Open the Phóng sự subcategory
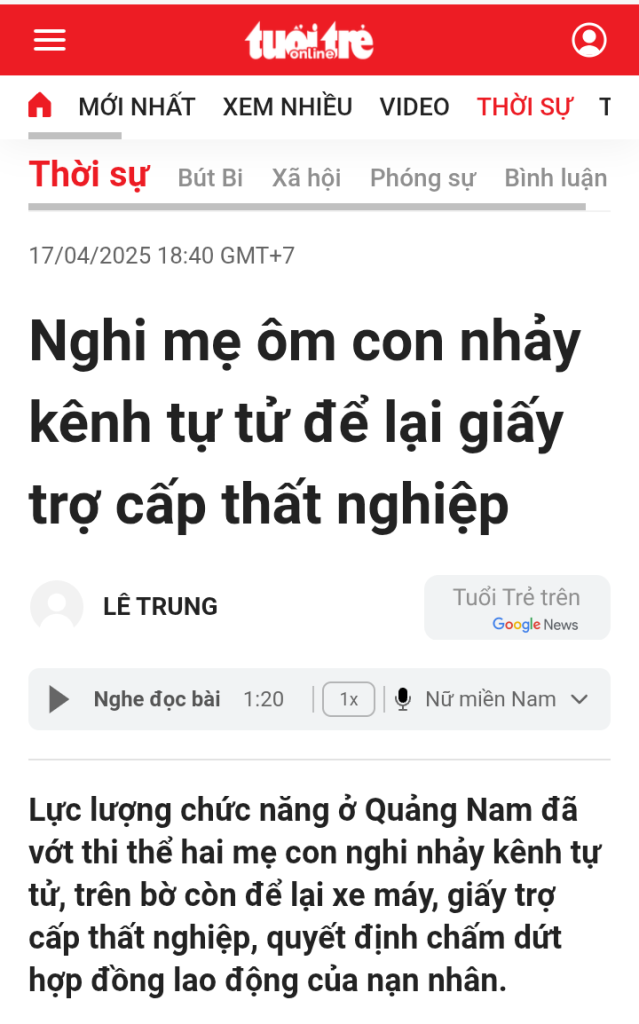This screenshot has width=639, height=1024. [x=422, y=178]
